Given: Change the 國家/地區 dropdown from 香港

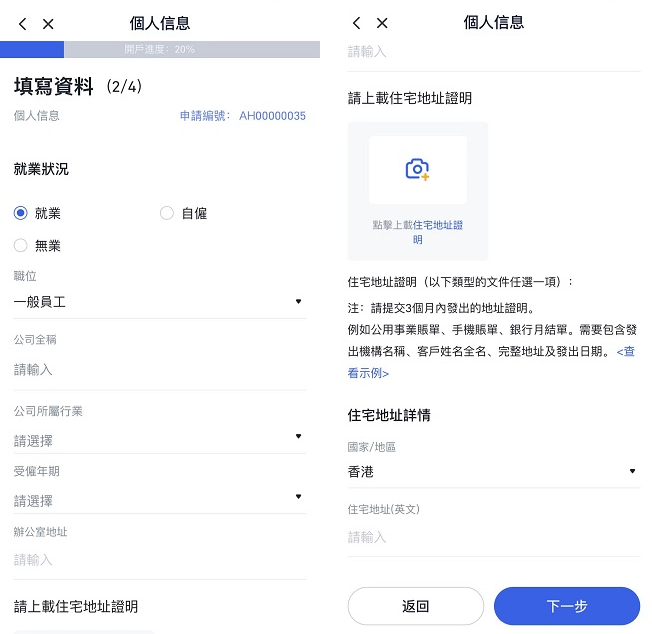Looking at the screenshot, I should [493, 471].
